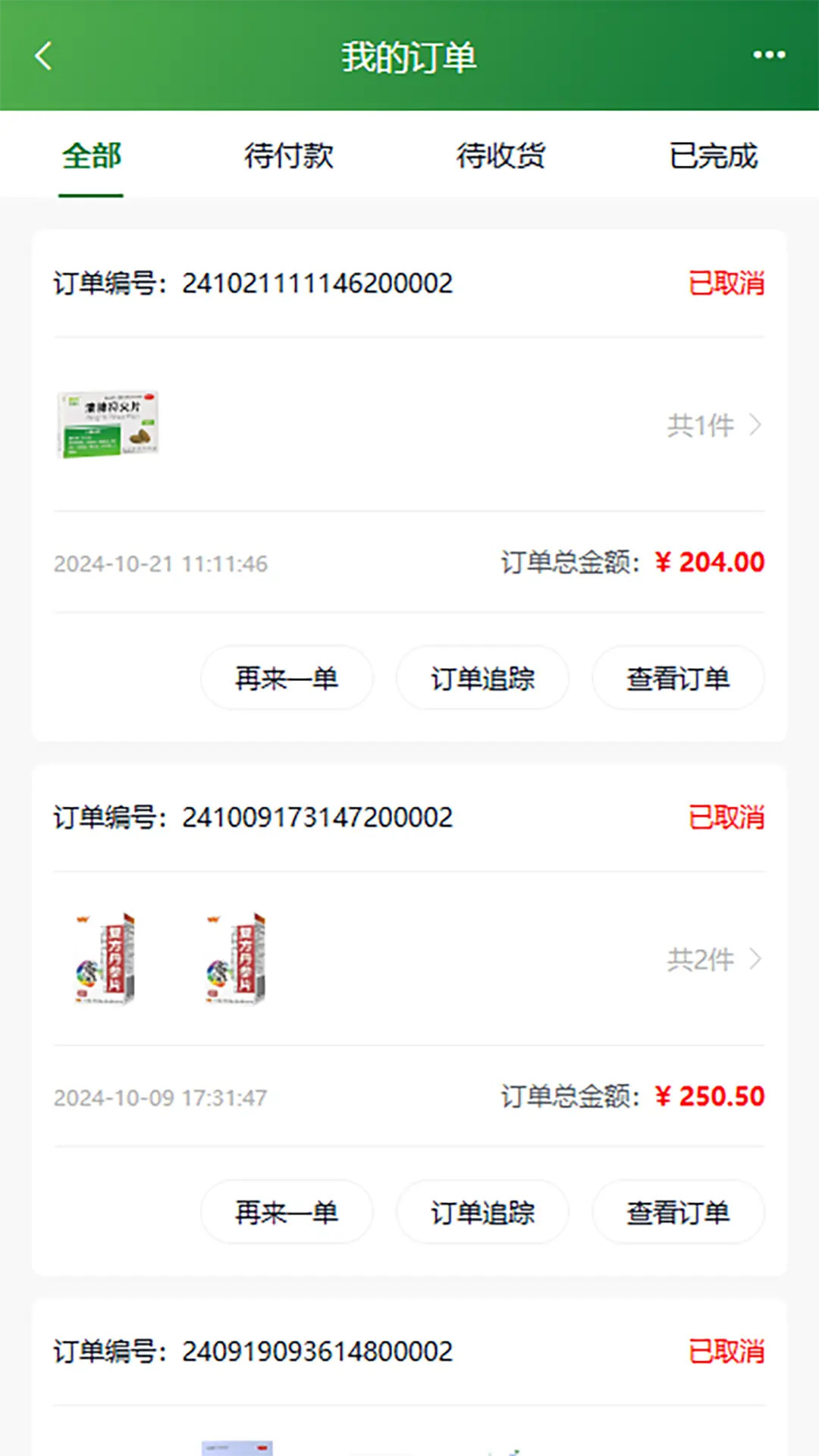Tap the second 复方丹参片 product image
Viewport: 819px width, 1456px height.
(x=231, y=959)
